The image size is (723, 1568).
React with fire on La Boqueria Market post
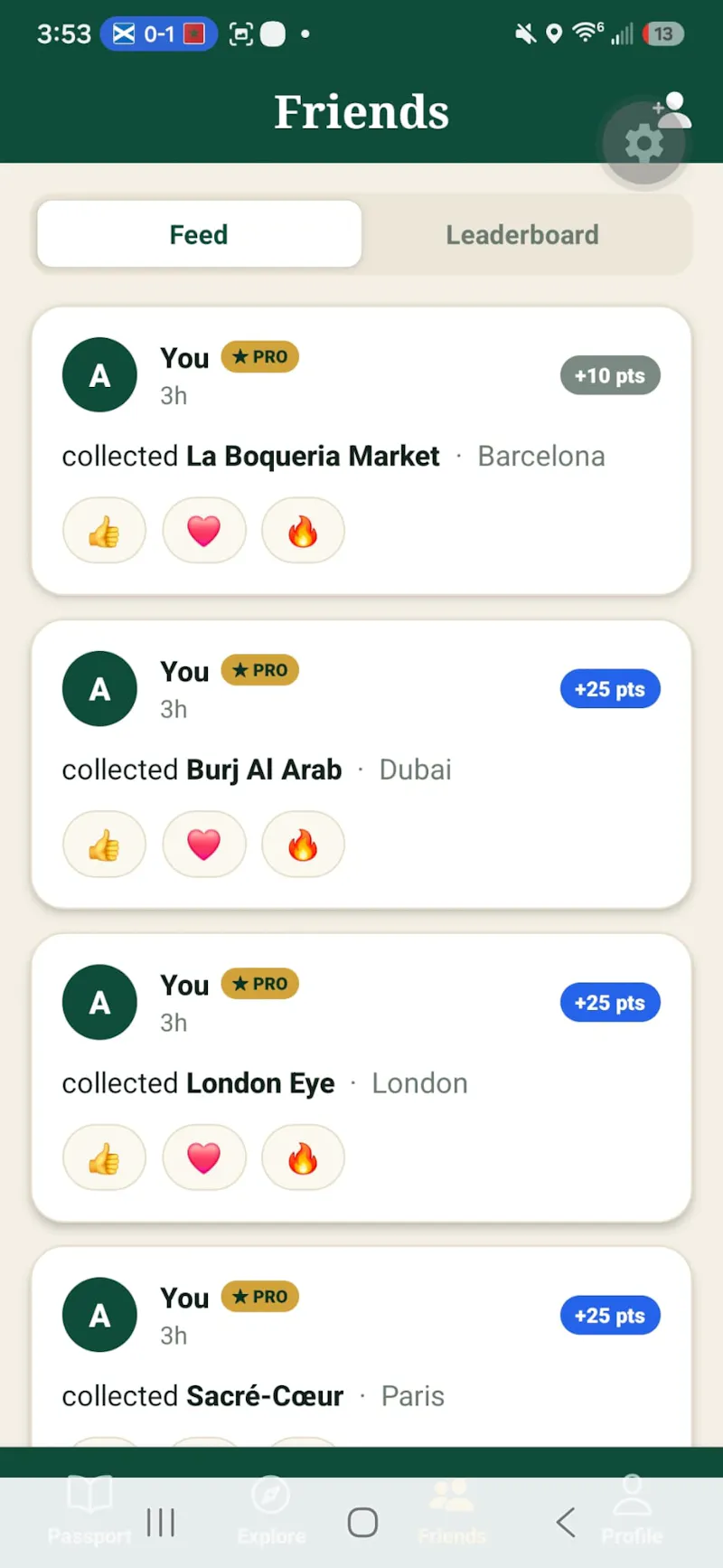303,531
